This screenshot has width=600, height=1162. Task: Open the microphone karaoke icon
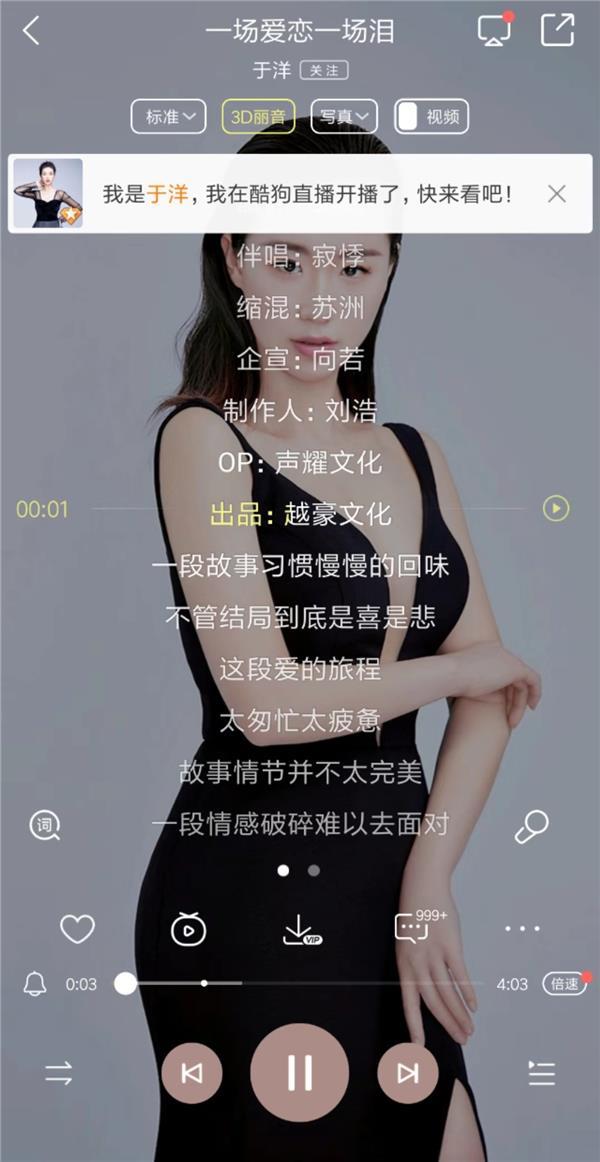point(531,826)
